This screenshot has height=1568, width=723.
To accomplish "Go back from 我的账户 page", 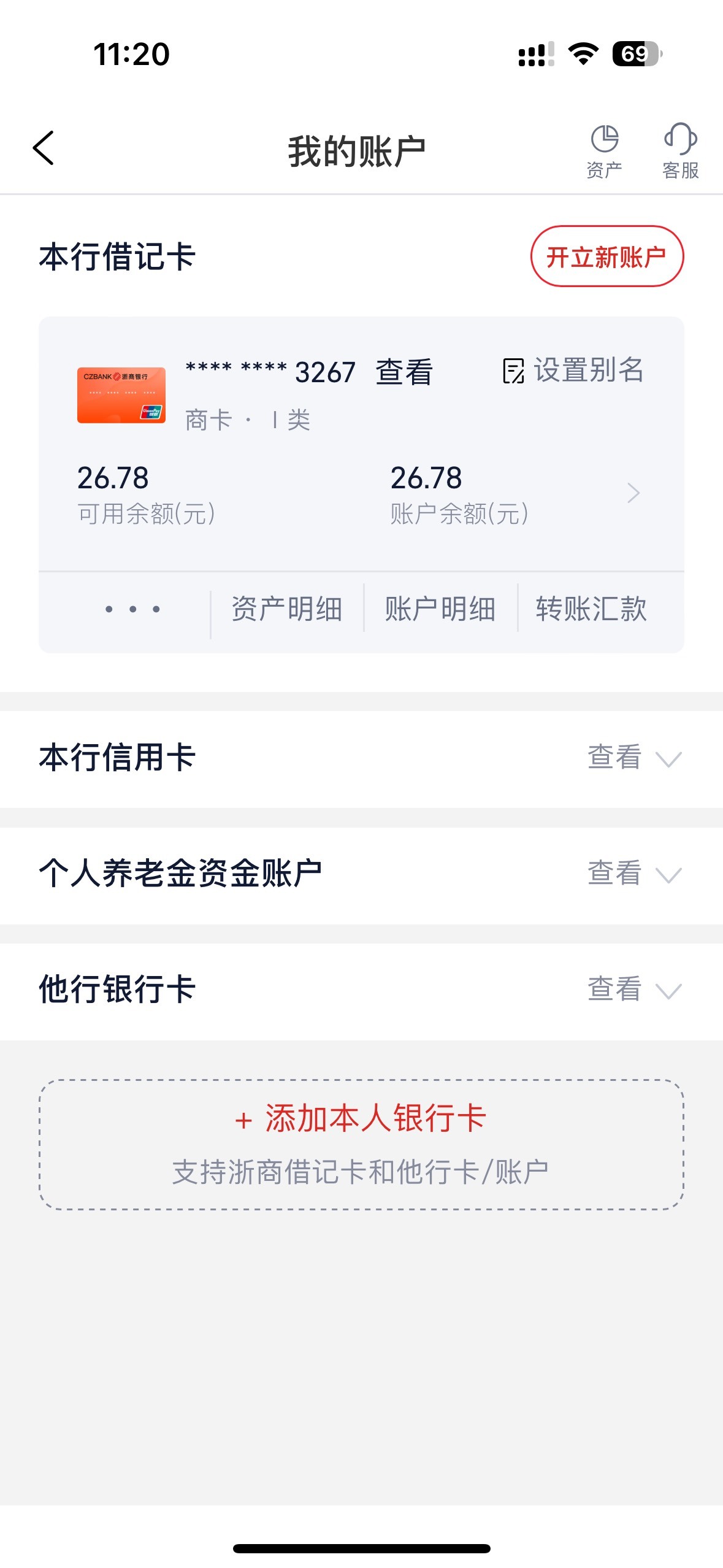I will [x=44, y=148].
